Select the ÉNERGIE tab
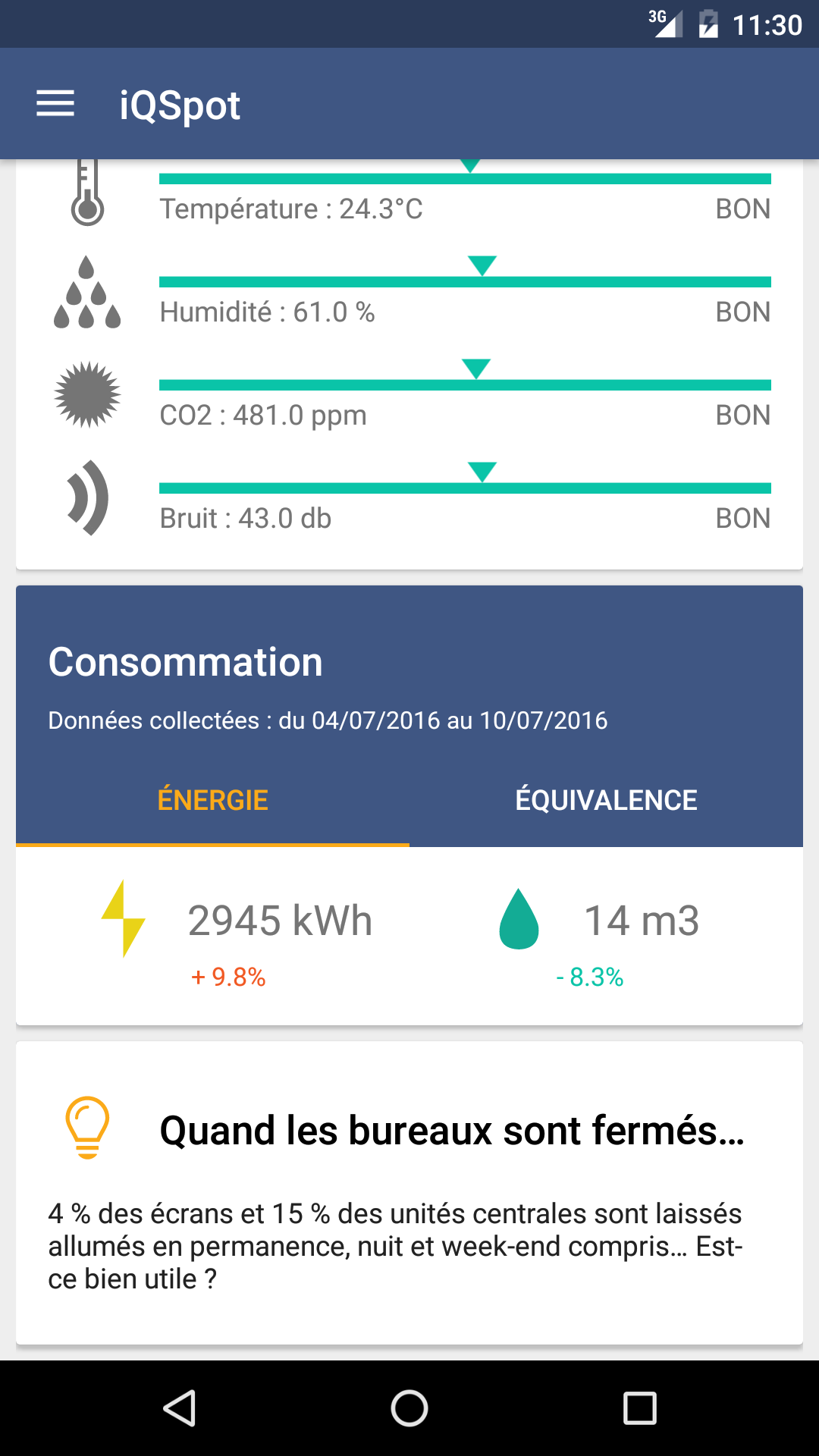 (213, 801)
